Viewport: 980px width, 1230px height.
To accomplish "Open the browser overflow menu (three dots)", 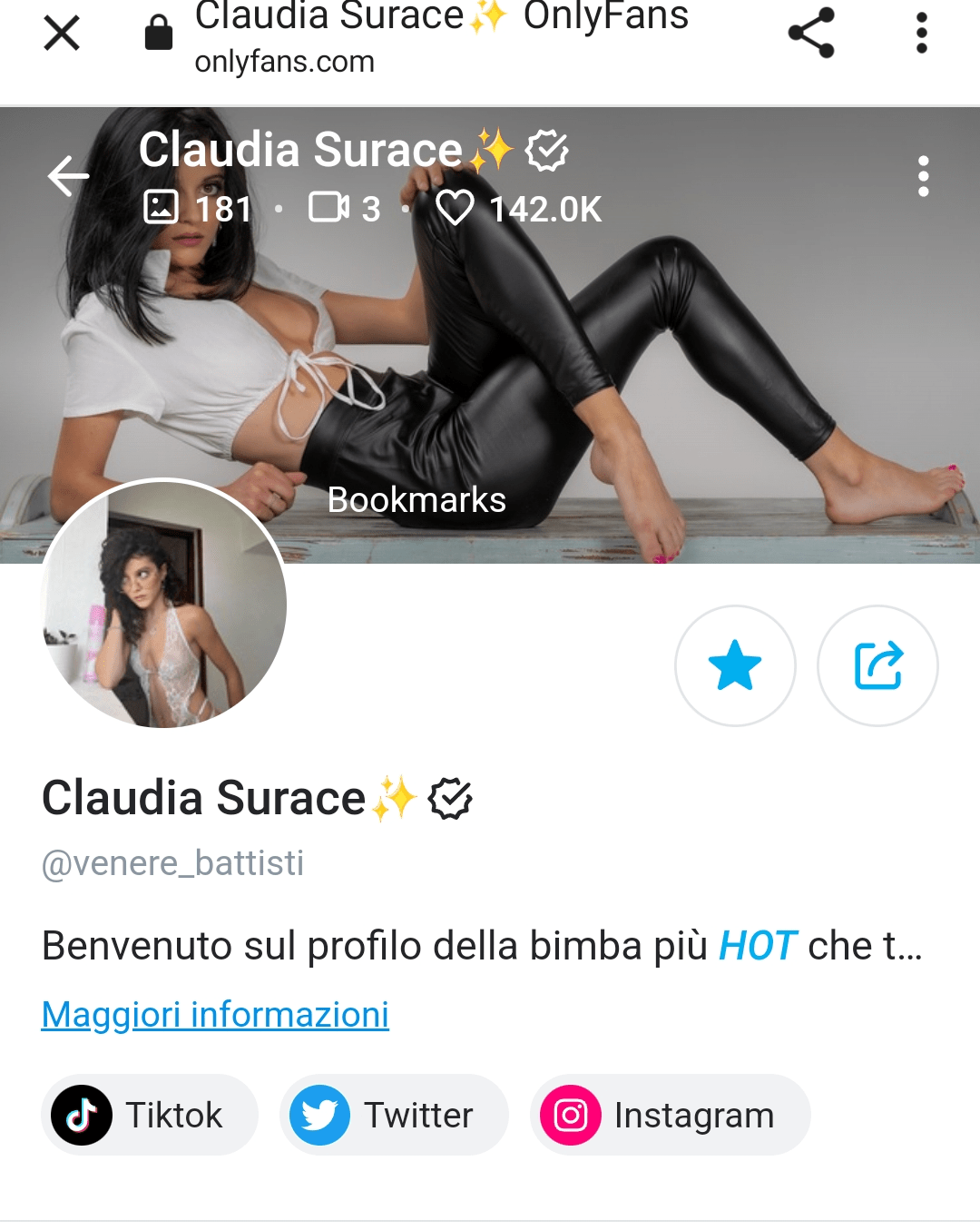I will tap(923, 34).
